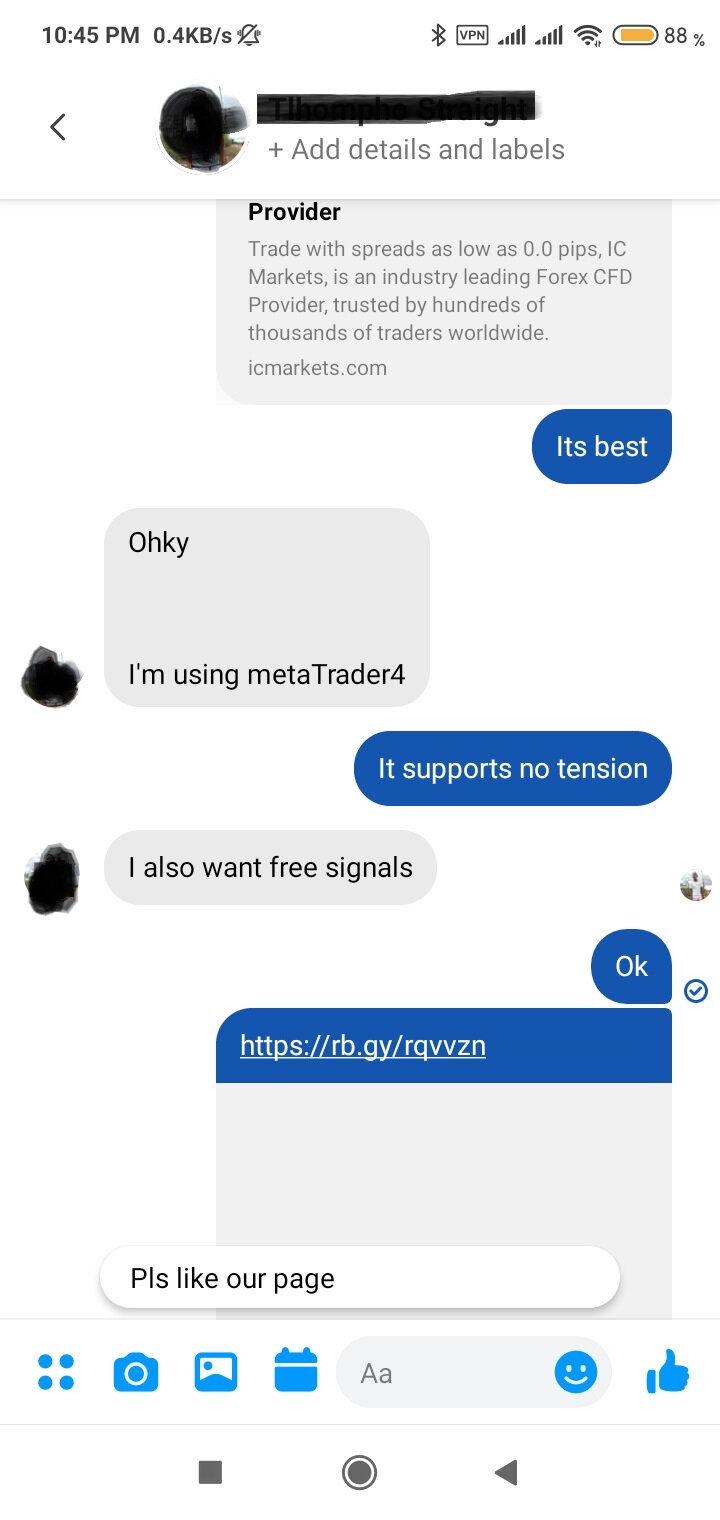The width and height of the screenshot is (720, 1520).
Task: Open the more options grid icon
Action: [56, 1372]
